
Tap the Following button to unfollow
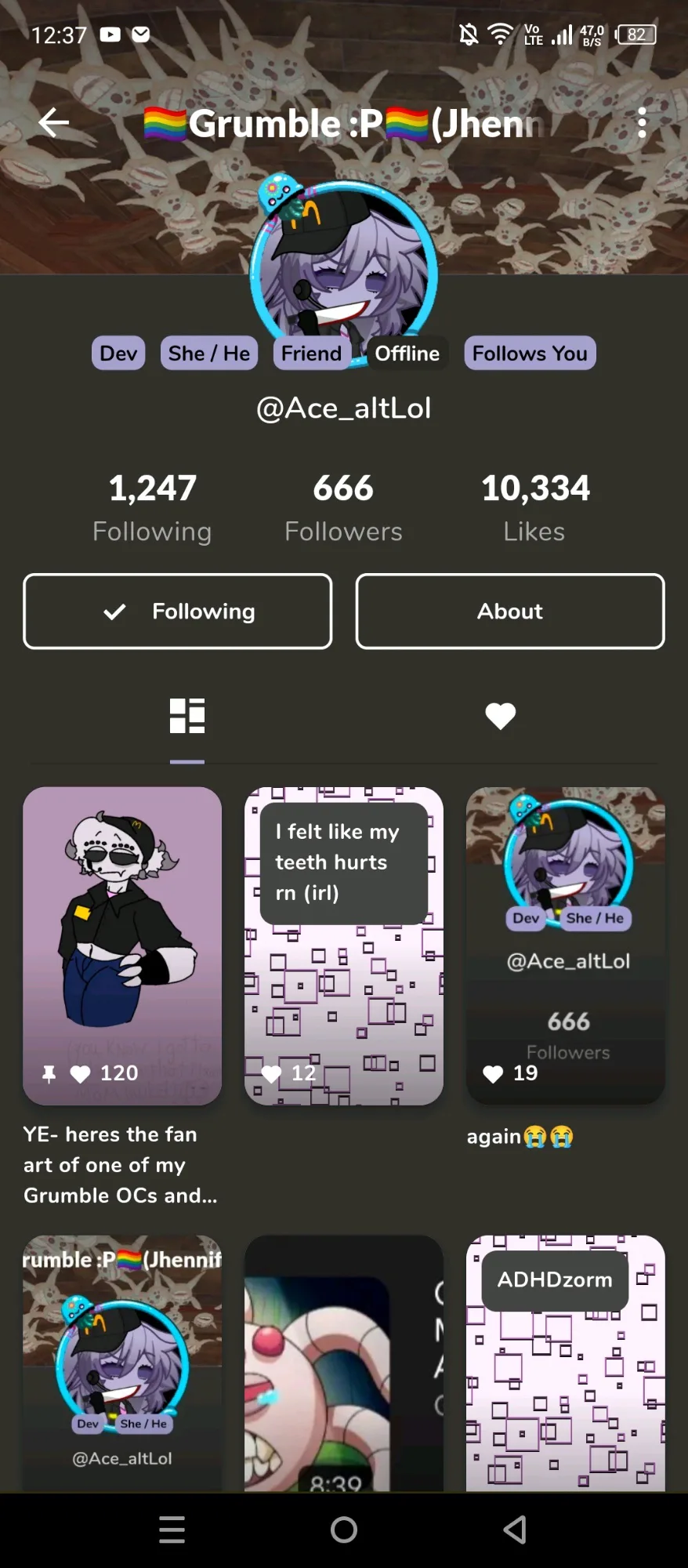tap(178, 612)
